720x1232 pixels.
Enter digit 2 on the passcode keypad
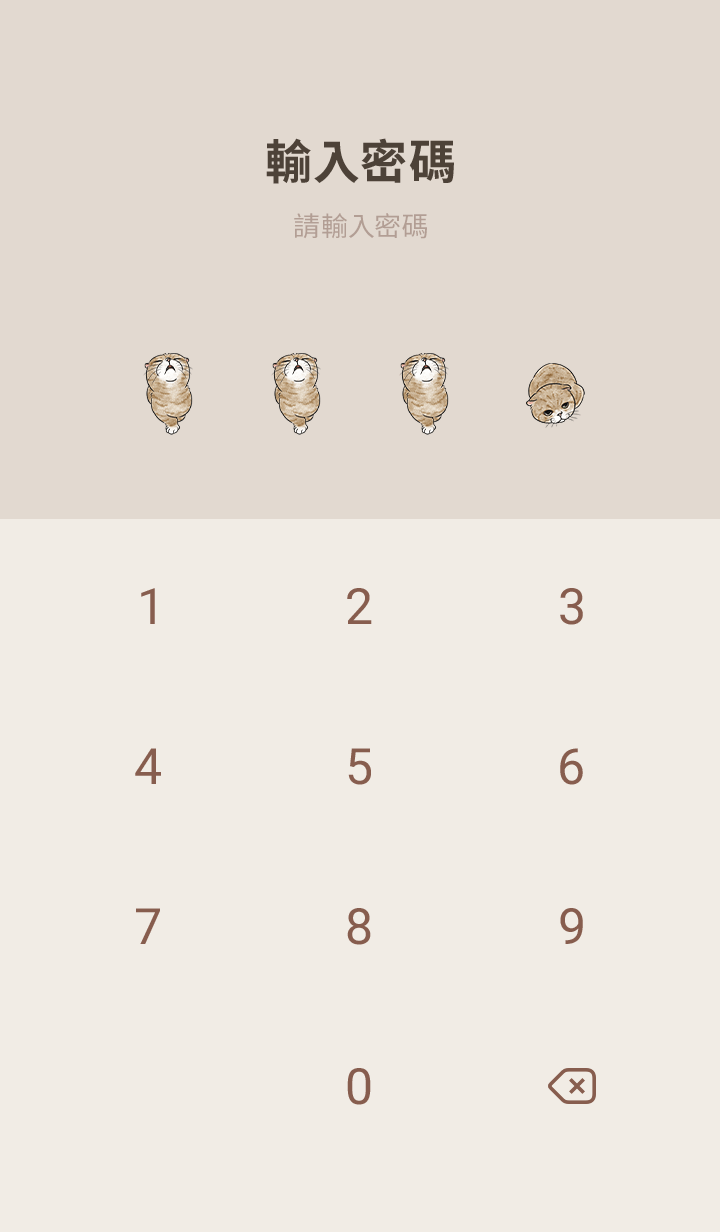click(359, 607)
